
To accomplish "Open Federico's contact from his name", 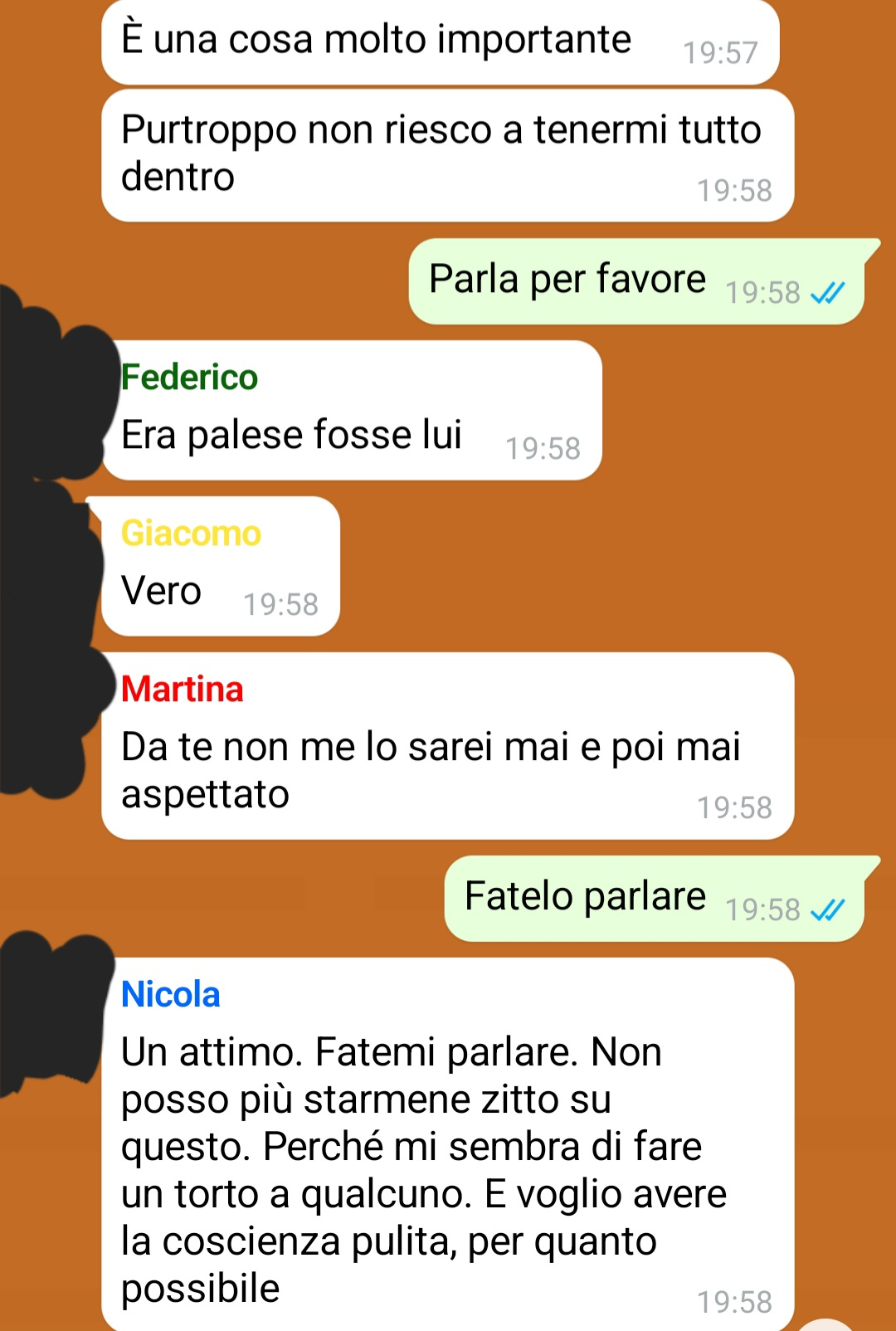I will click(189, 378).
